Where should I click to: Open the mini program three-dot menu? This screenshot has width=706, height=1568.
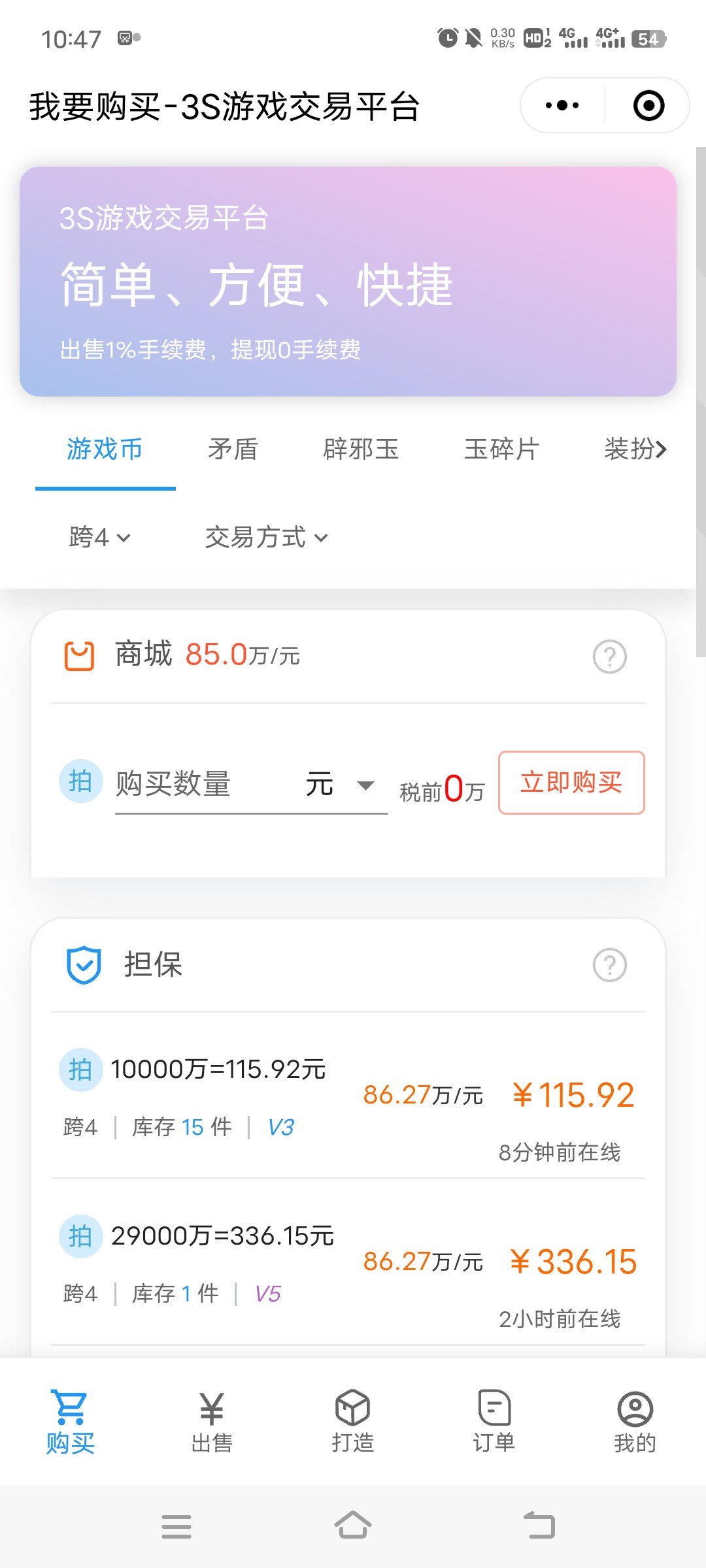pyautogui.click(x=562, y=105)
